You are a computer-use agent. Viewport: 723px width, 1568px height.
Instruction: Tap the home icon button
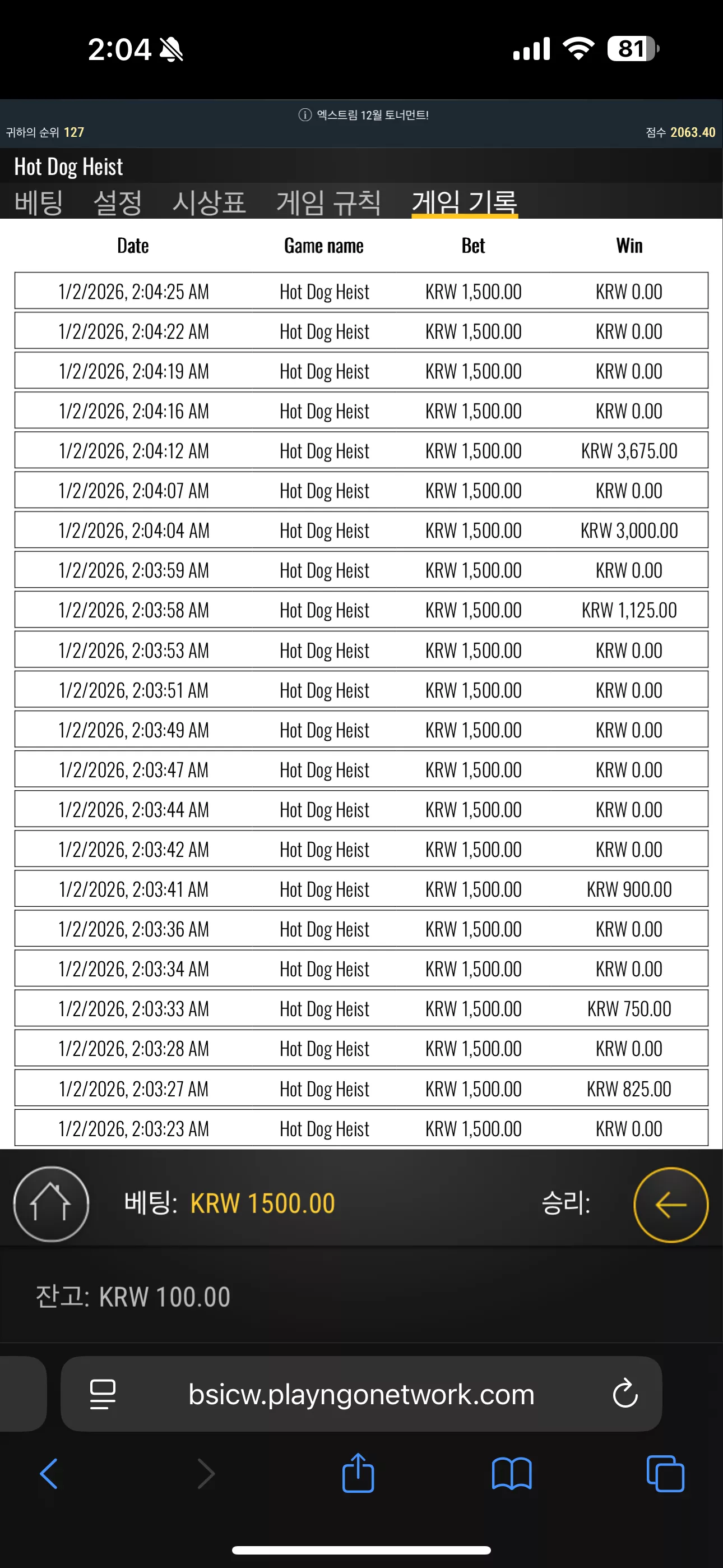pyautogui.click(x=51, y=1203)
